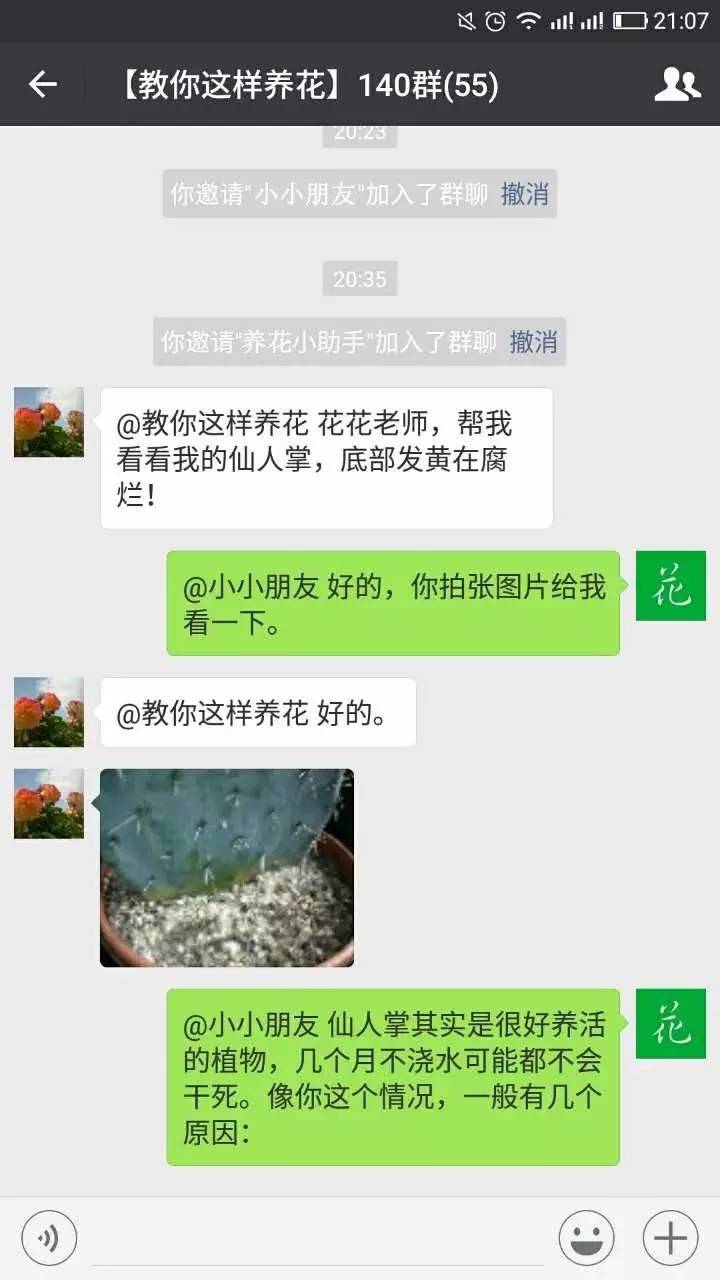The width and height of the screenshot is (720, 1280).
Task: Open the more functions plus menu
Action: point(668,1236)
